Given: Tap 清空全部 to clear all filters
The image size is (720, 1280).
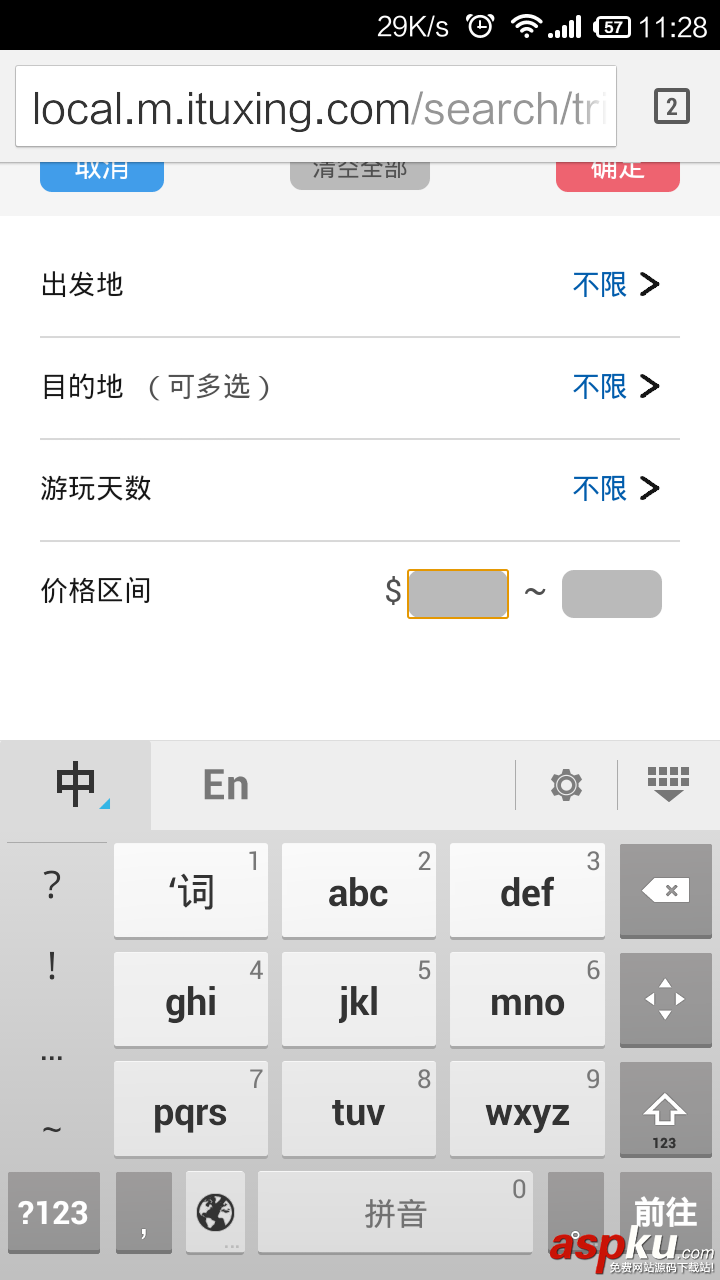Looking at the screenshot, I should [x=360, y=174].
